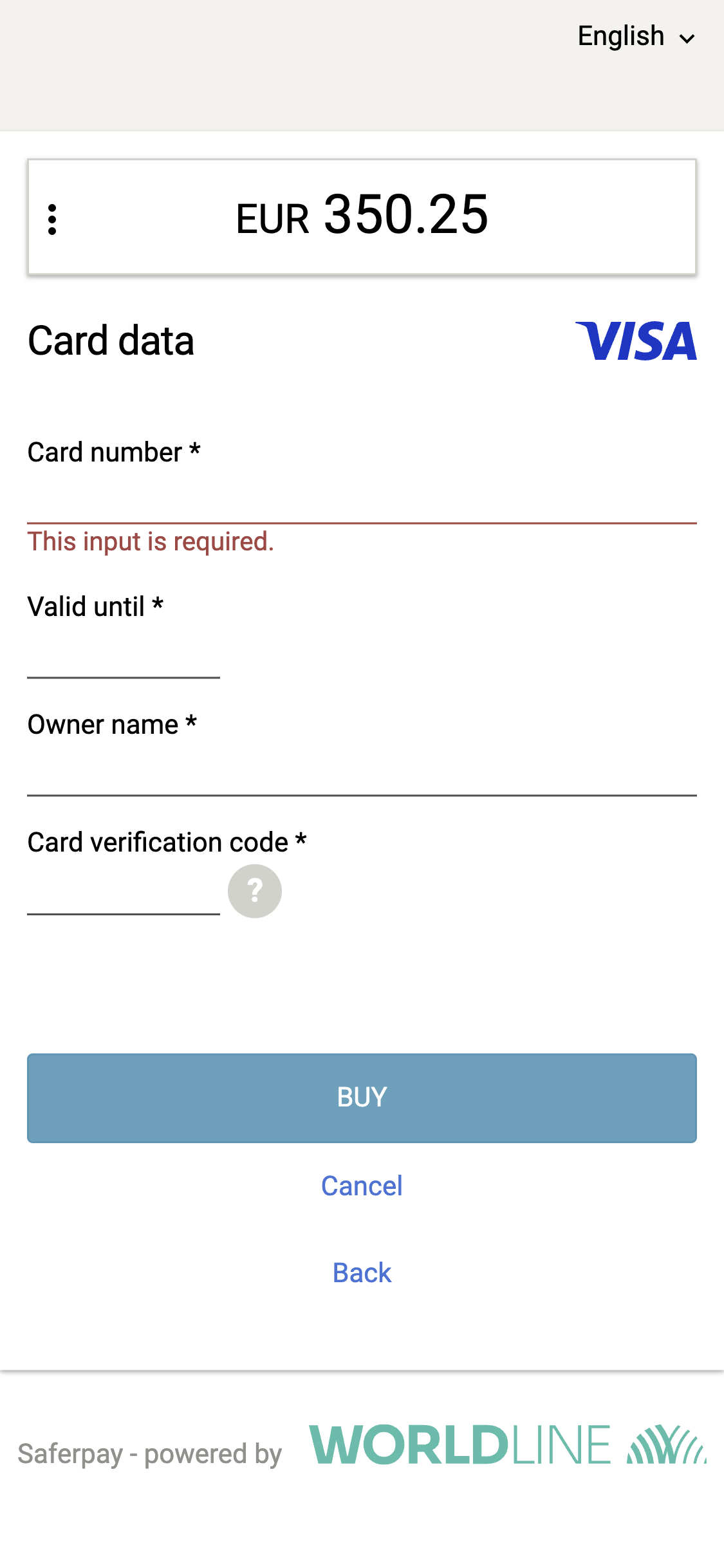This screenshot has width=724, height=1568.
Task: Select the language chevron icon
Action: coord(687,37)
